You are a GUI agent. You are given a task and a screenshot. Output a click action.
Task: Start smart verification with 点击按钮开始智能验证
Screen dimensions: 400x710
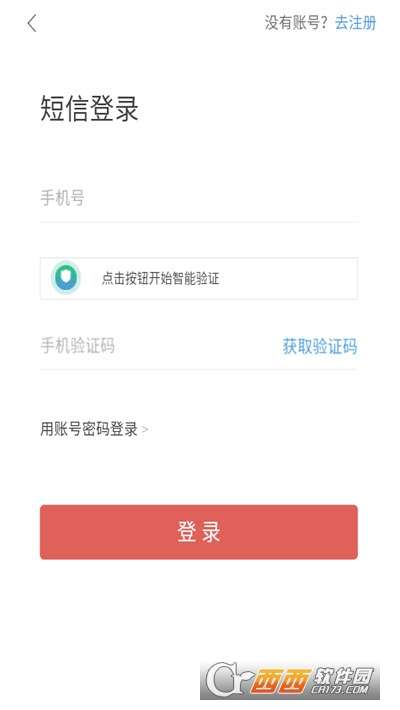click(x=199, y=278)
